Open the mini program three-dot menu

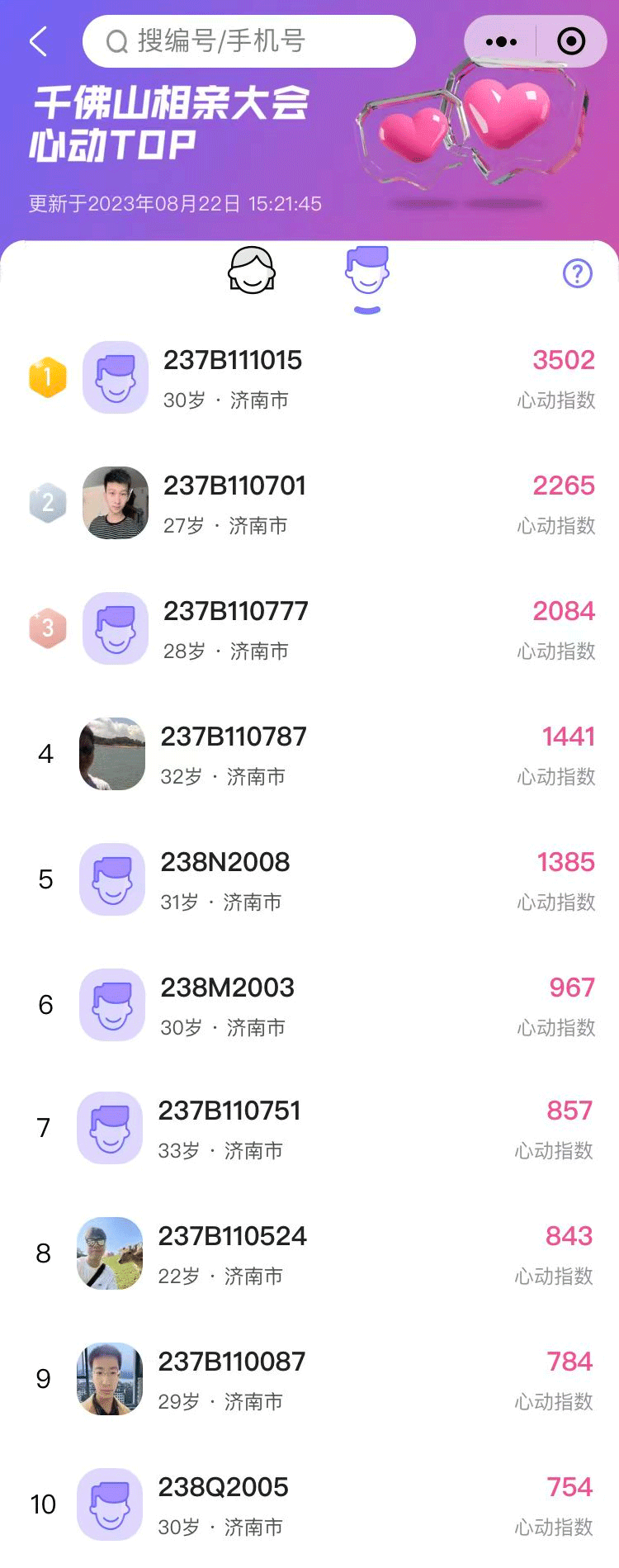point(501,41)
